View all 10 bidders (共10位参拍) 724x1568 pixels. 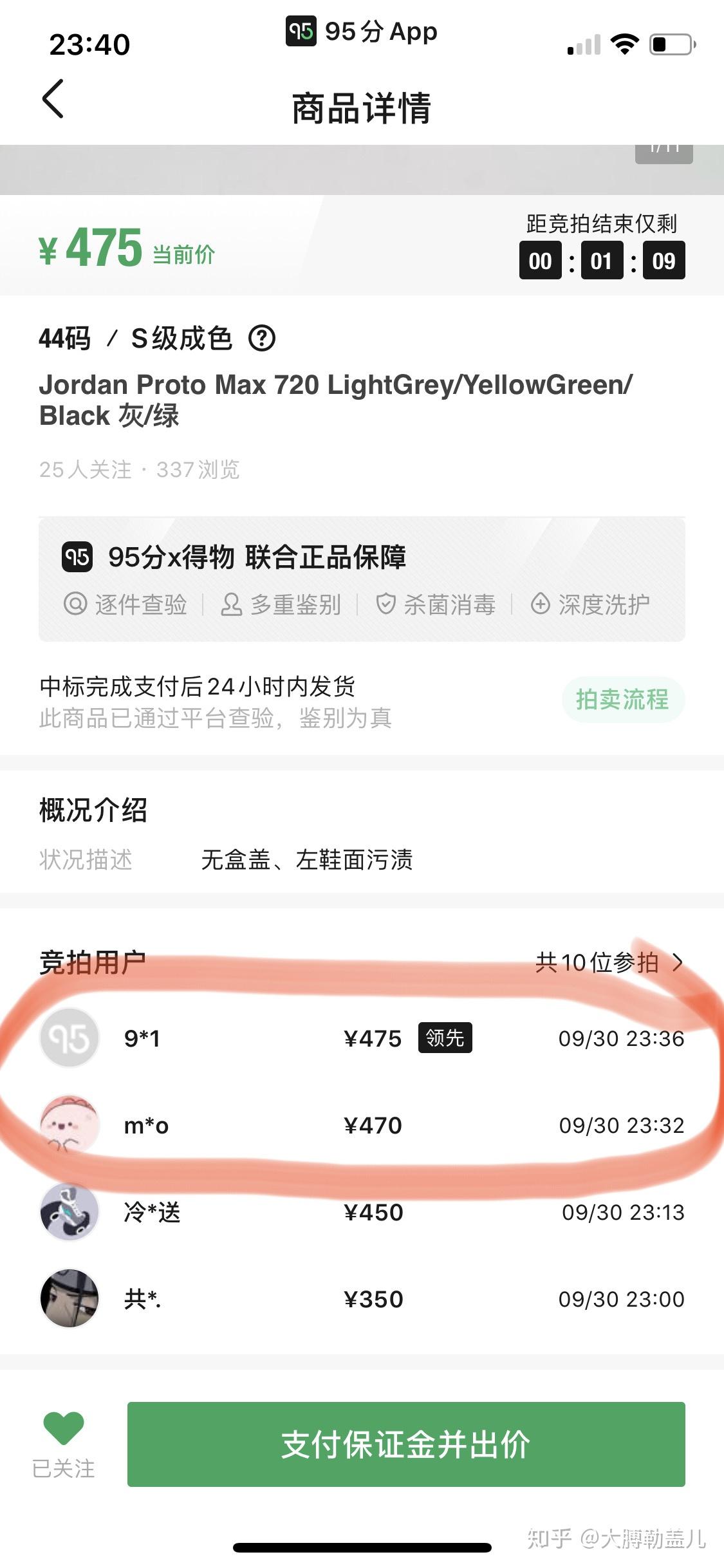[x=608, y=962]
